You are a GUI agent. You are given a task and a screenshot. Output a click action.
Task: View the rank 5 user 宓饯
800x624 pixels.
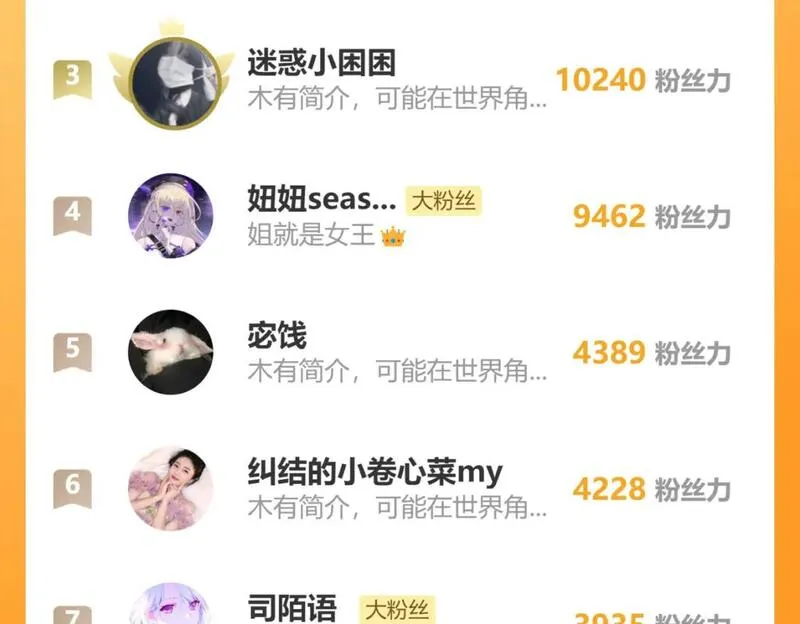tap(277, 336)
